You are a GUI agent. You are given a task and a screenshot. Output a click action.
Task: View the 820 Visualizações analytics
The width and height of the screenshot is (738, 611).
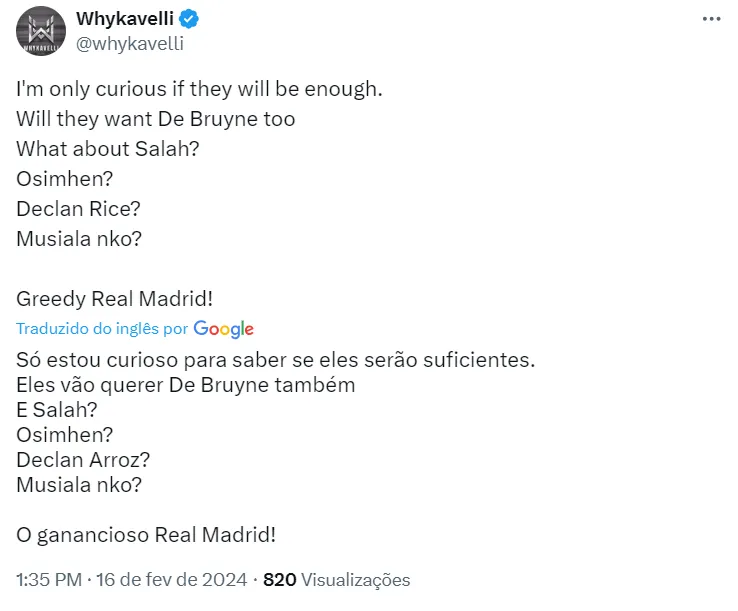point(336,580)
